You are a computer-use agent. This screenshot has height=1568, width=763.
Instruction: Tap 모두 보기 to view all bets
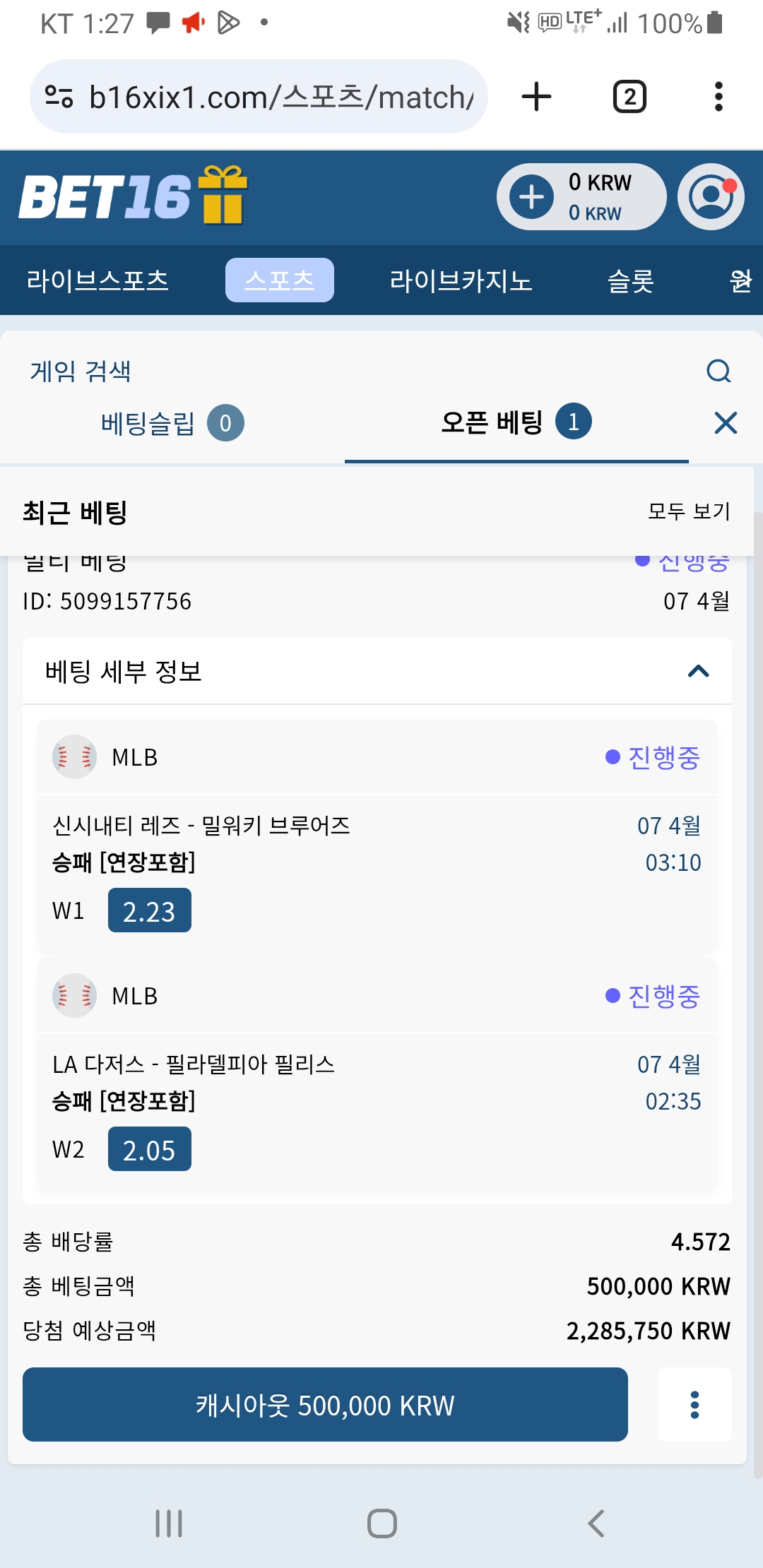[x=690, y=511]
